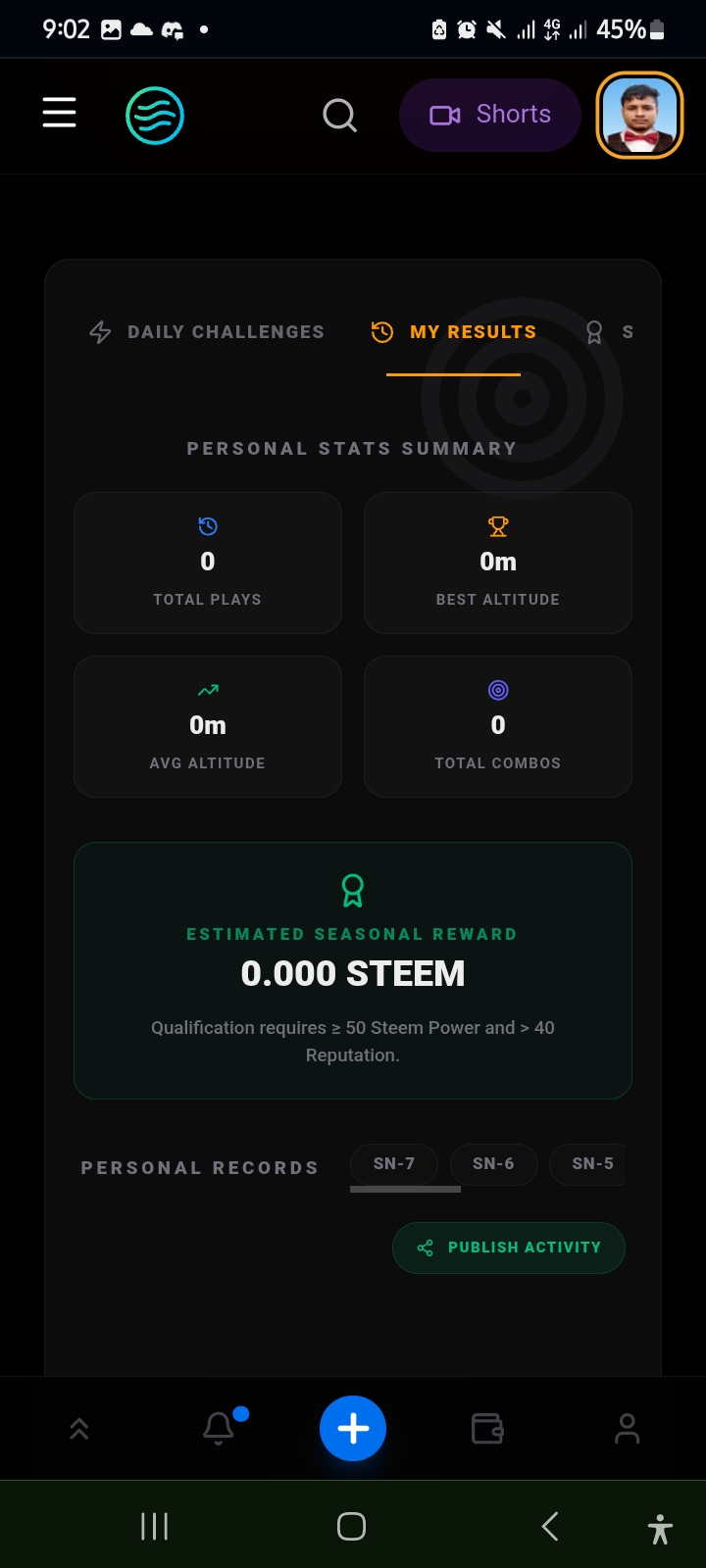
Task: Open the profile avatar menu
Action: click(x=639, y=115)
